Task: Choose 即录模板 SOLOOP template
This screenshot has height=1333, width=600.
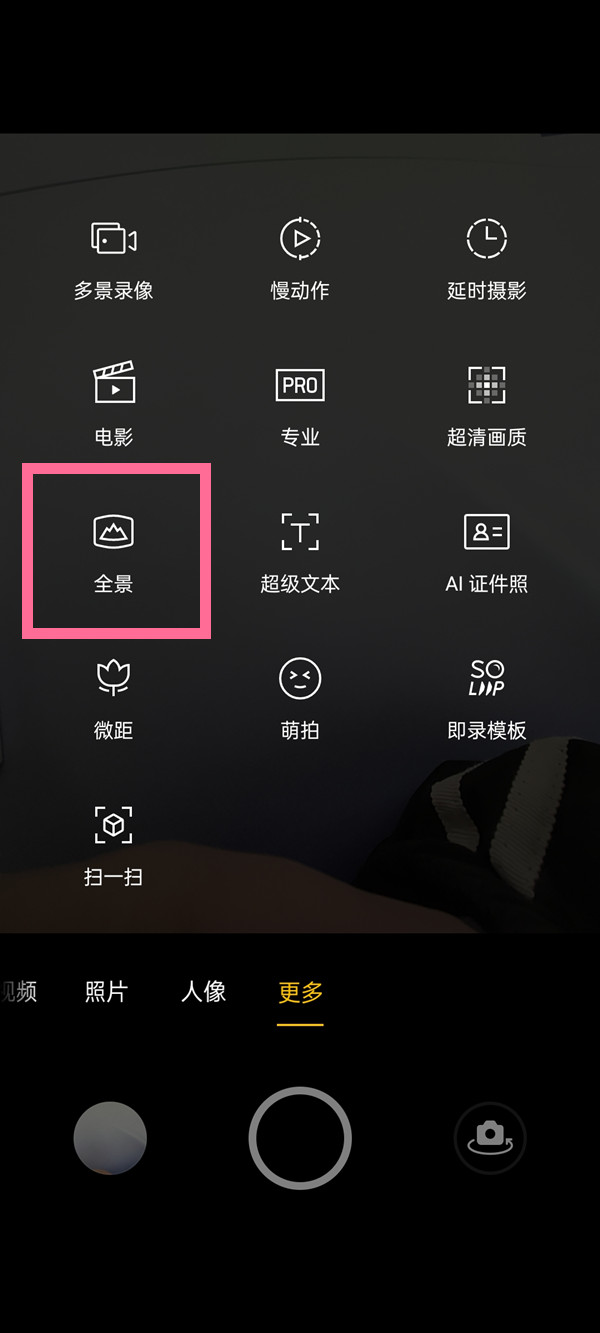Action: click(x=487, y=697)
